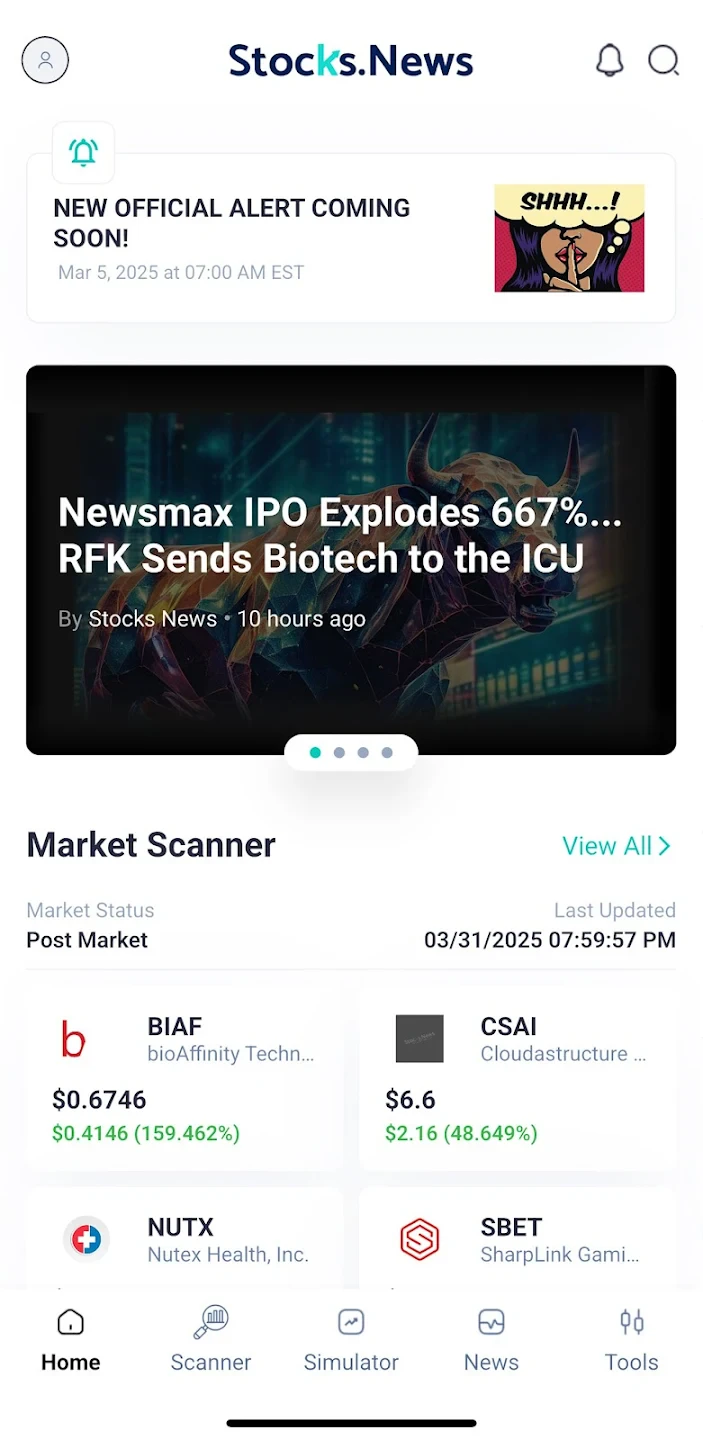Select the Home tab
The width and height of the screenshot is (703, 1440).
[x=71, y=1340]
